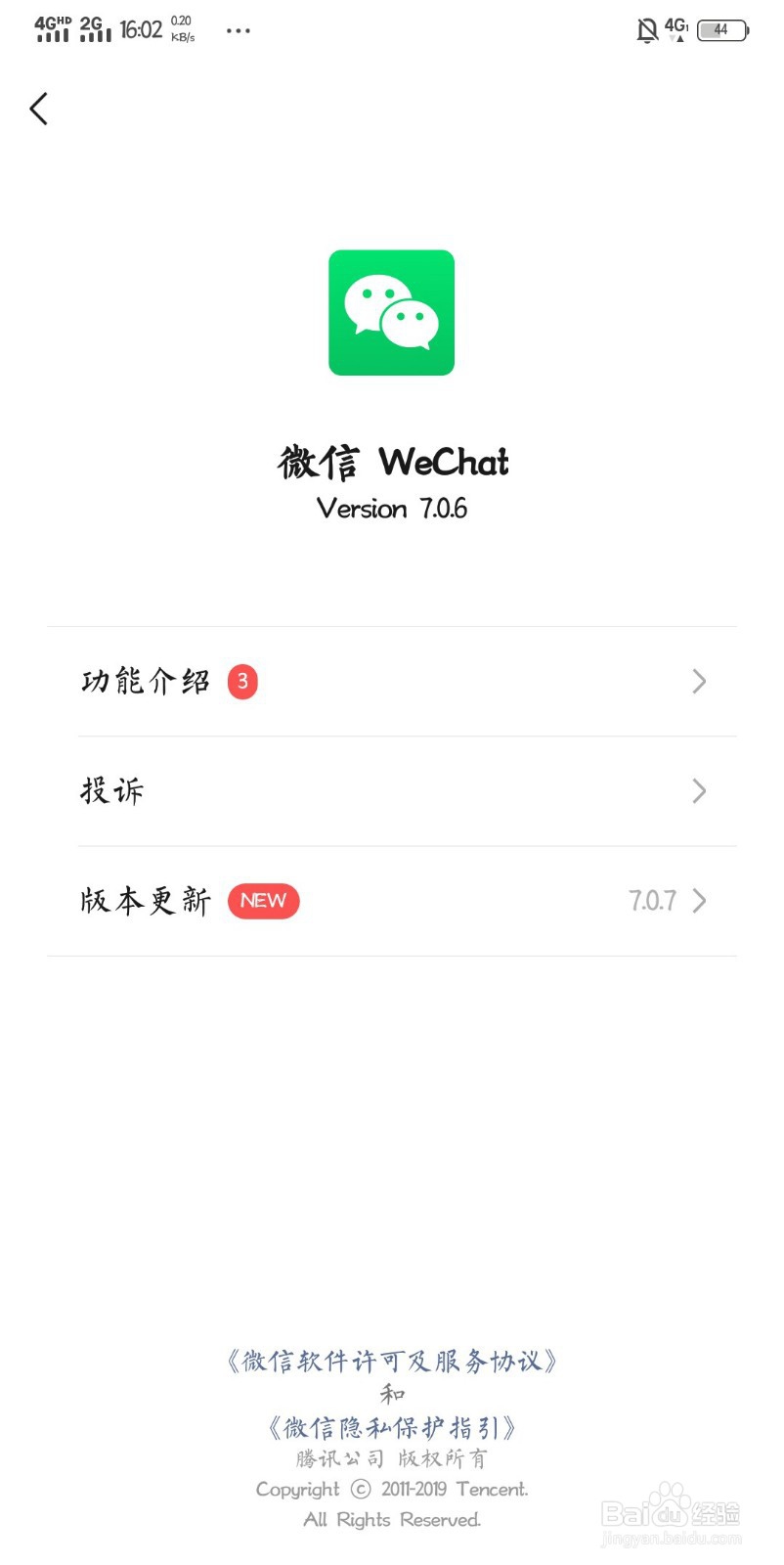Tap the WeChat app logo
The width and height of the screenshot is (784, 1565).
tap(391, 313)
